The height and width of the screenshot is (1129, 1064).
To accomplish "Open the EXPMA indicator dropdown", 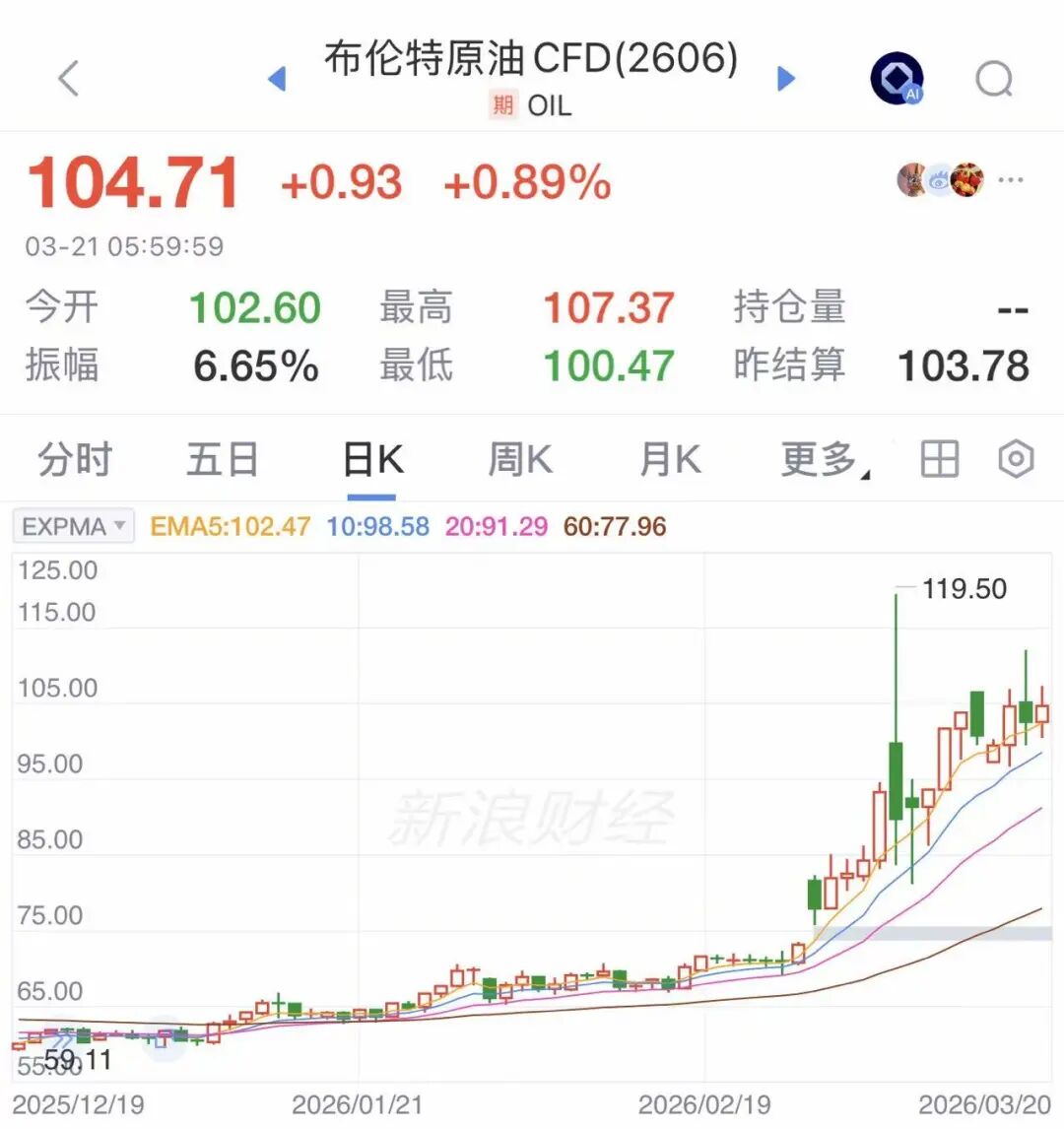I will 73,526.
